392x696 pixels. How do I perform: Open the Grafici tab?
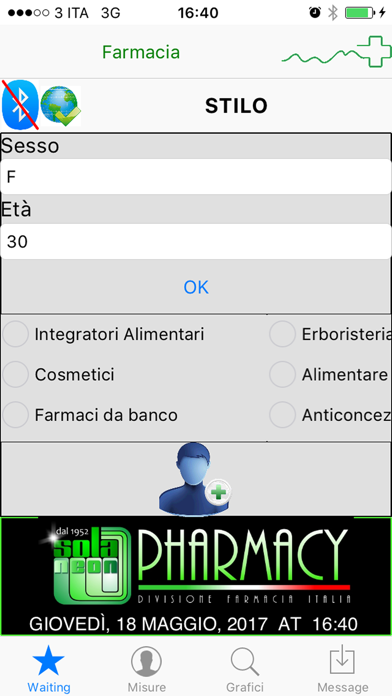245,667
